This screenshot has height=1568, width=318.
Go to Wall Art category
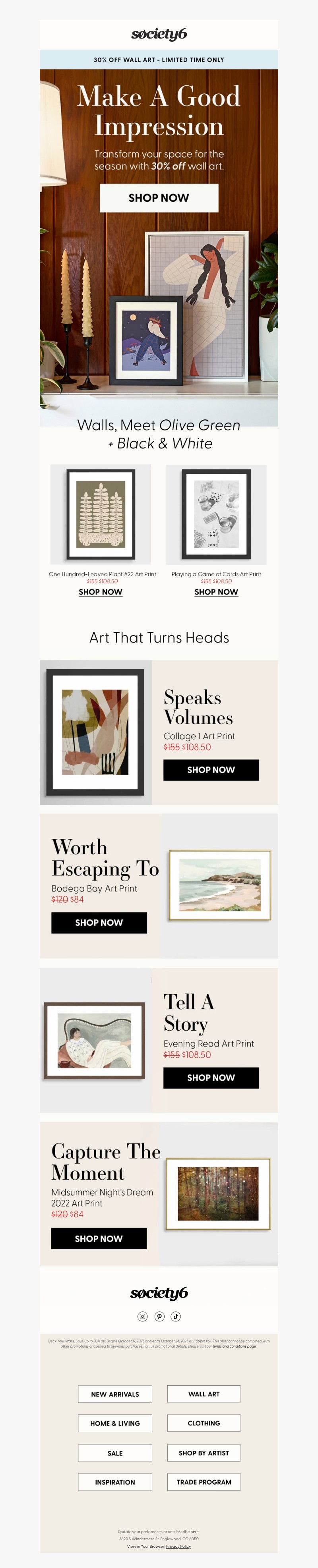pyautogui.click(x=204, y=1394)
